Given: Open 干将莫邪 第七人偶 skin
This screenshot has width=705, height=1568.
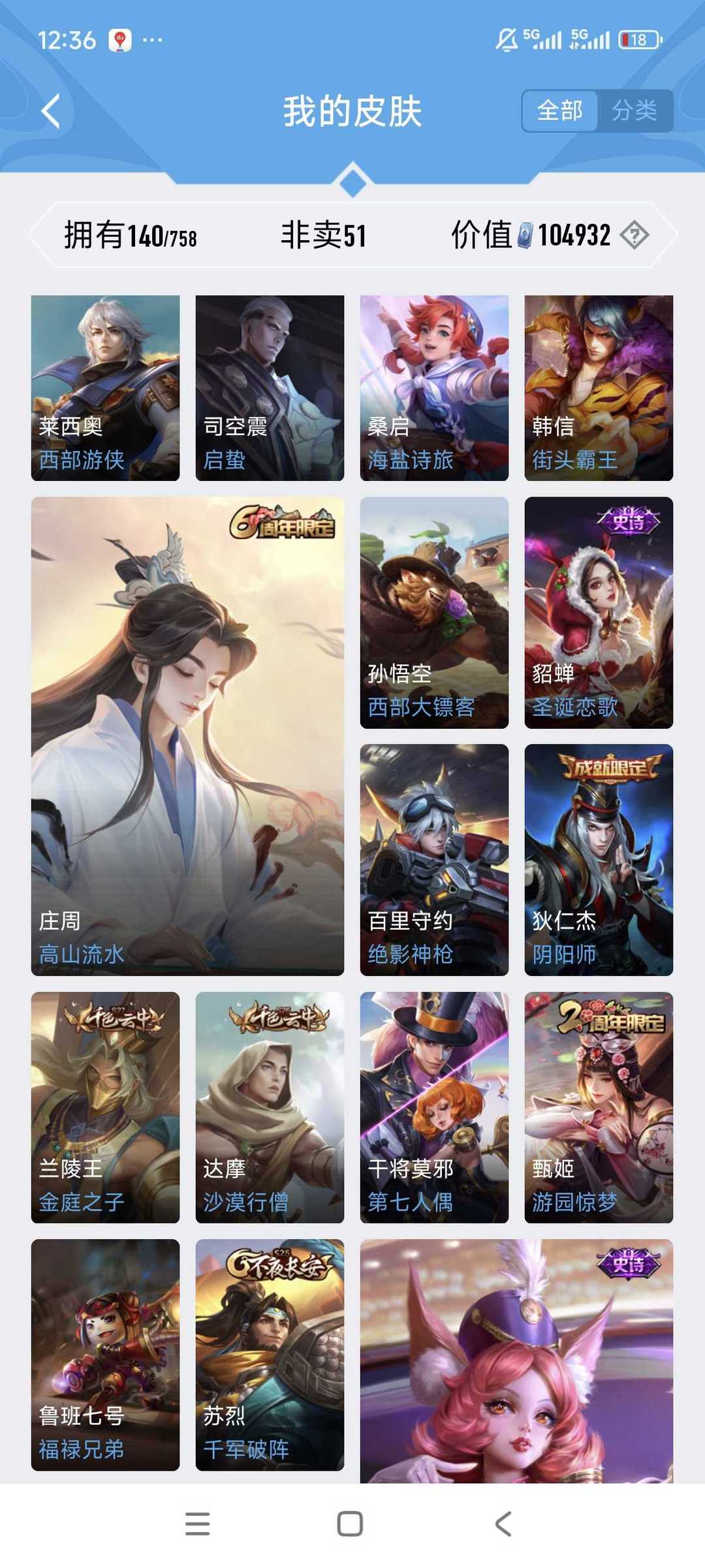Looking at the screenshot, I should pyautogui.click(x=434, y=1107).
